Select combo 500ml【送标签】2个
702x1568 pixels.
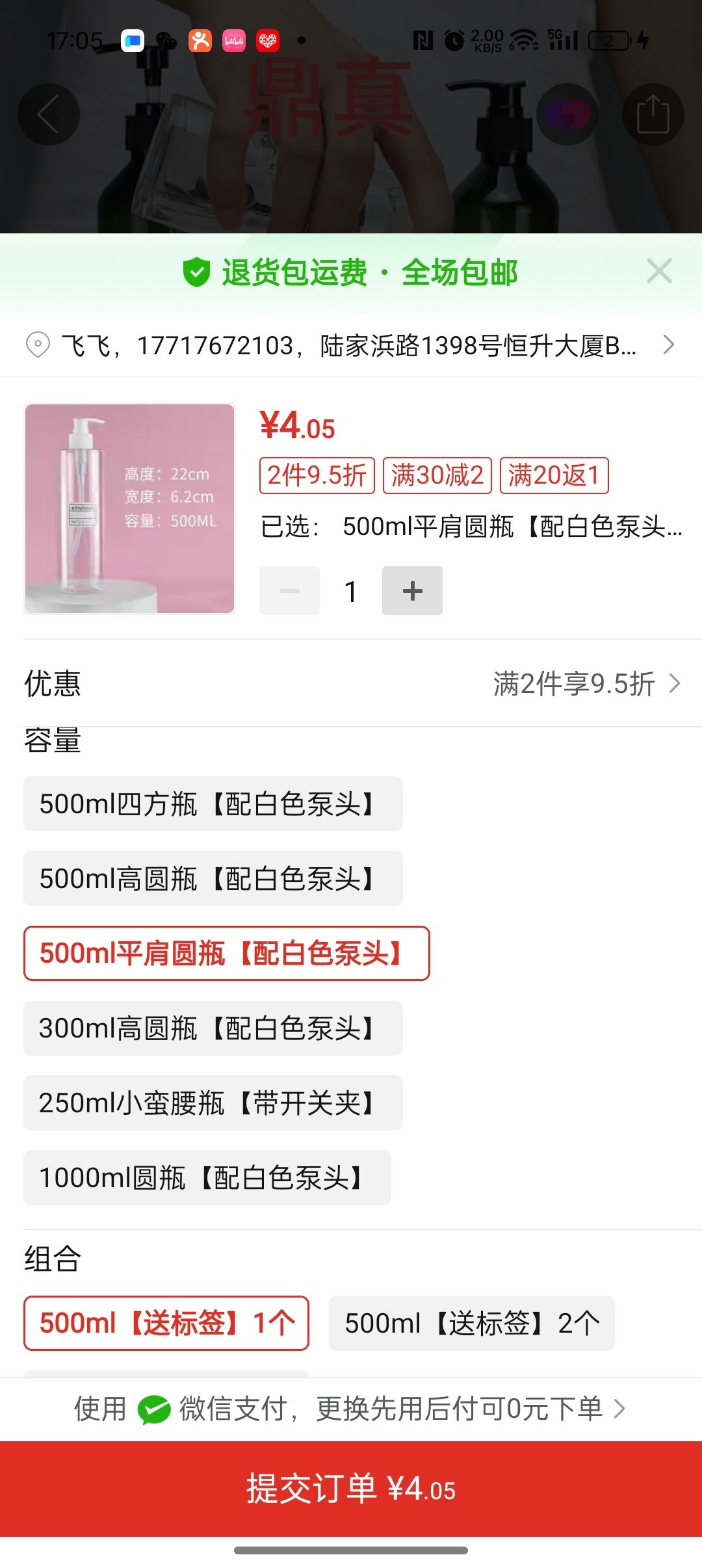pos(471,1324)
